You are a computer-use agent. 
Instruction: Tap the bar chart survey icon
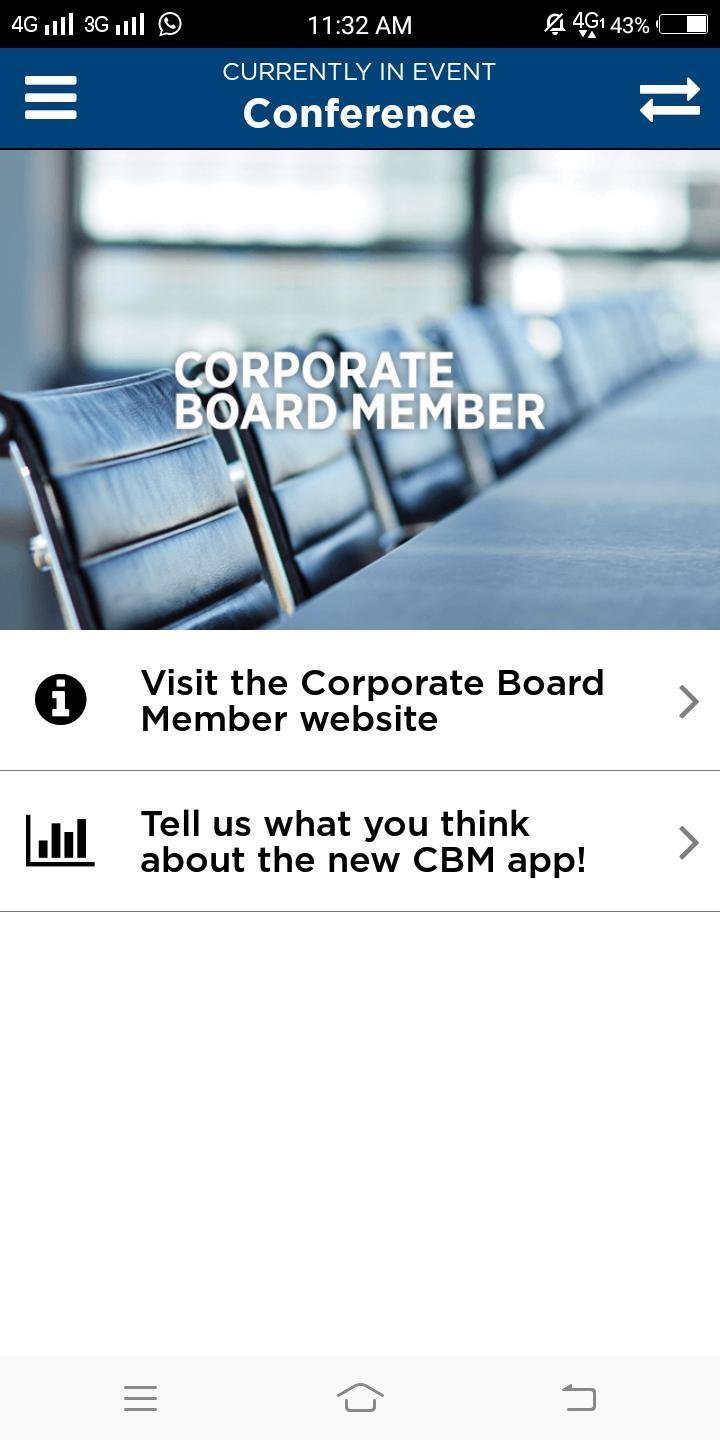(x=58, y=841)
